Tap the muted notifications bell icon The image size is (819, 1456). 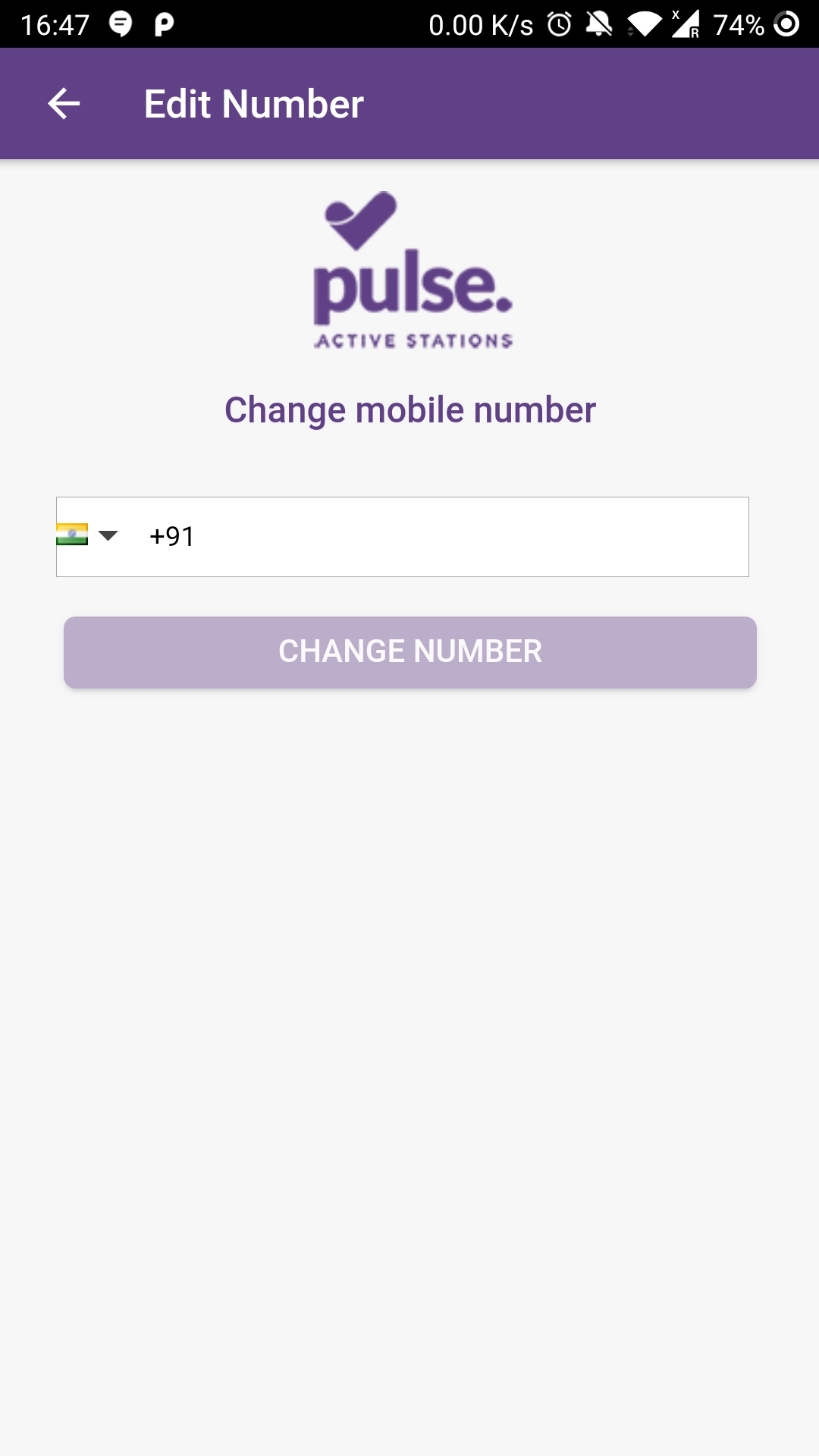(x=601, y=25)
